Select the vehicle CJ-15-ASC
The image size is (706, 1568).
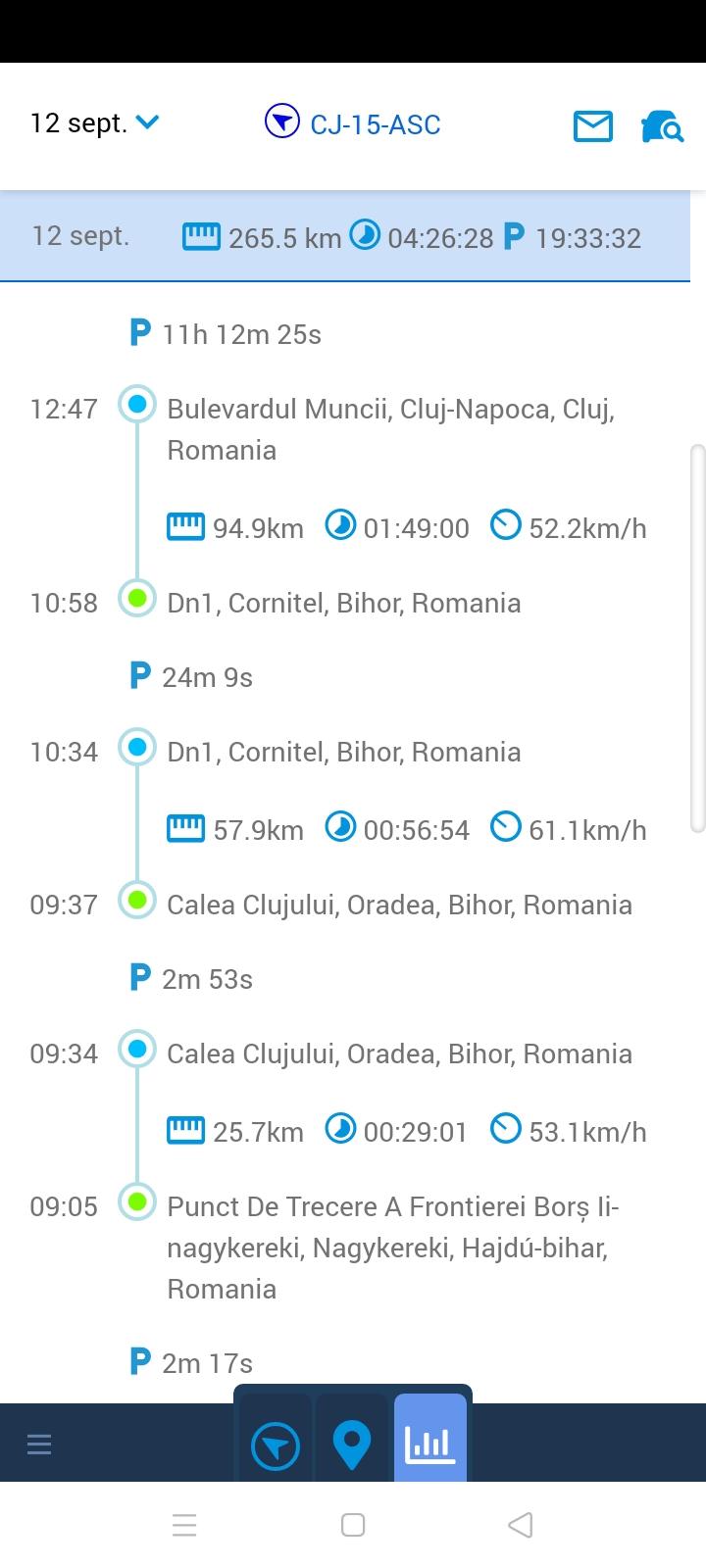coord(353,123)
